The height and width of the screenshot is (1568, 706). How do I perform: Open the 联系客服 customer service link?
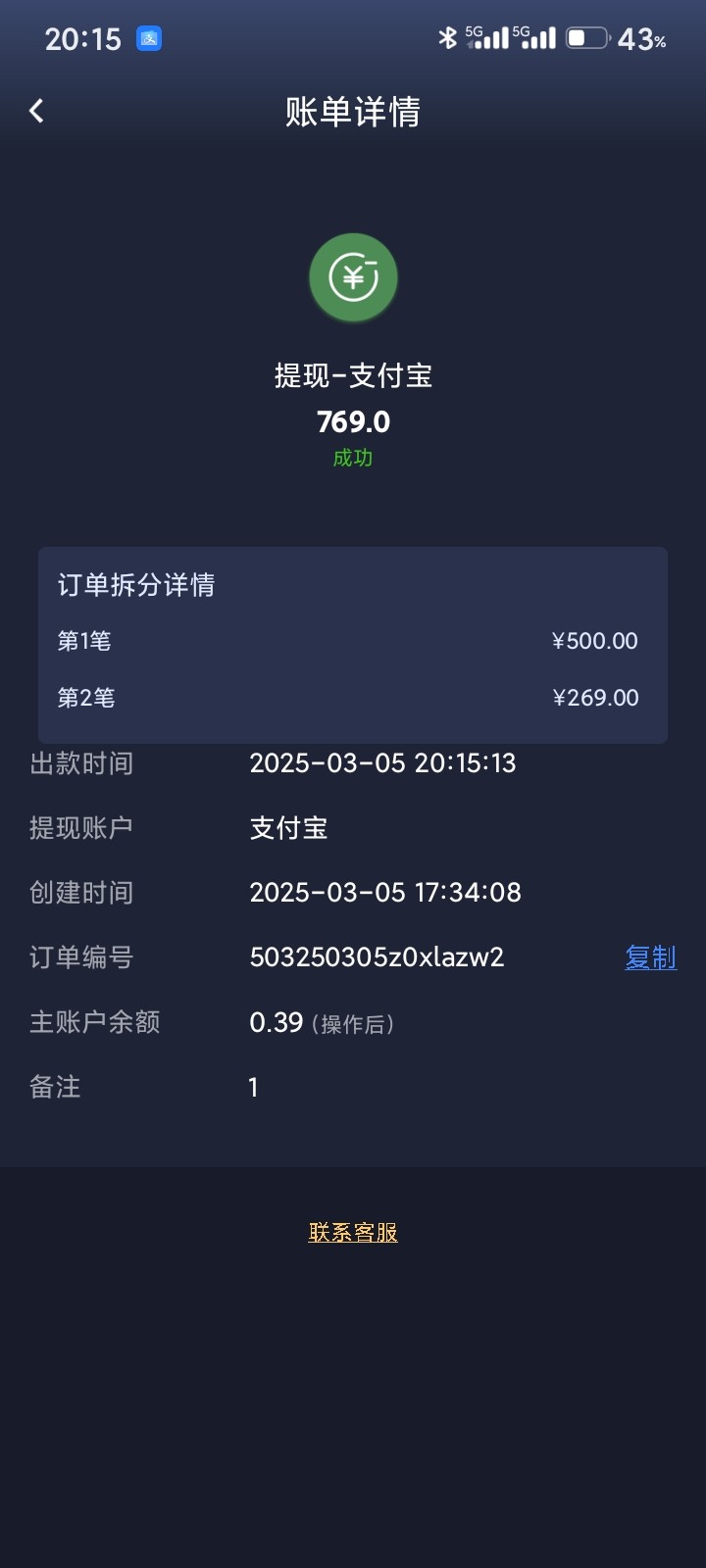353,1233
